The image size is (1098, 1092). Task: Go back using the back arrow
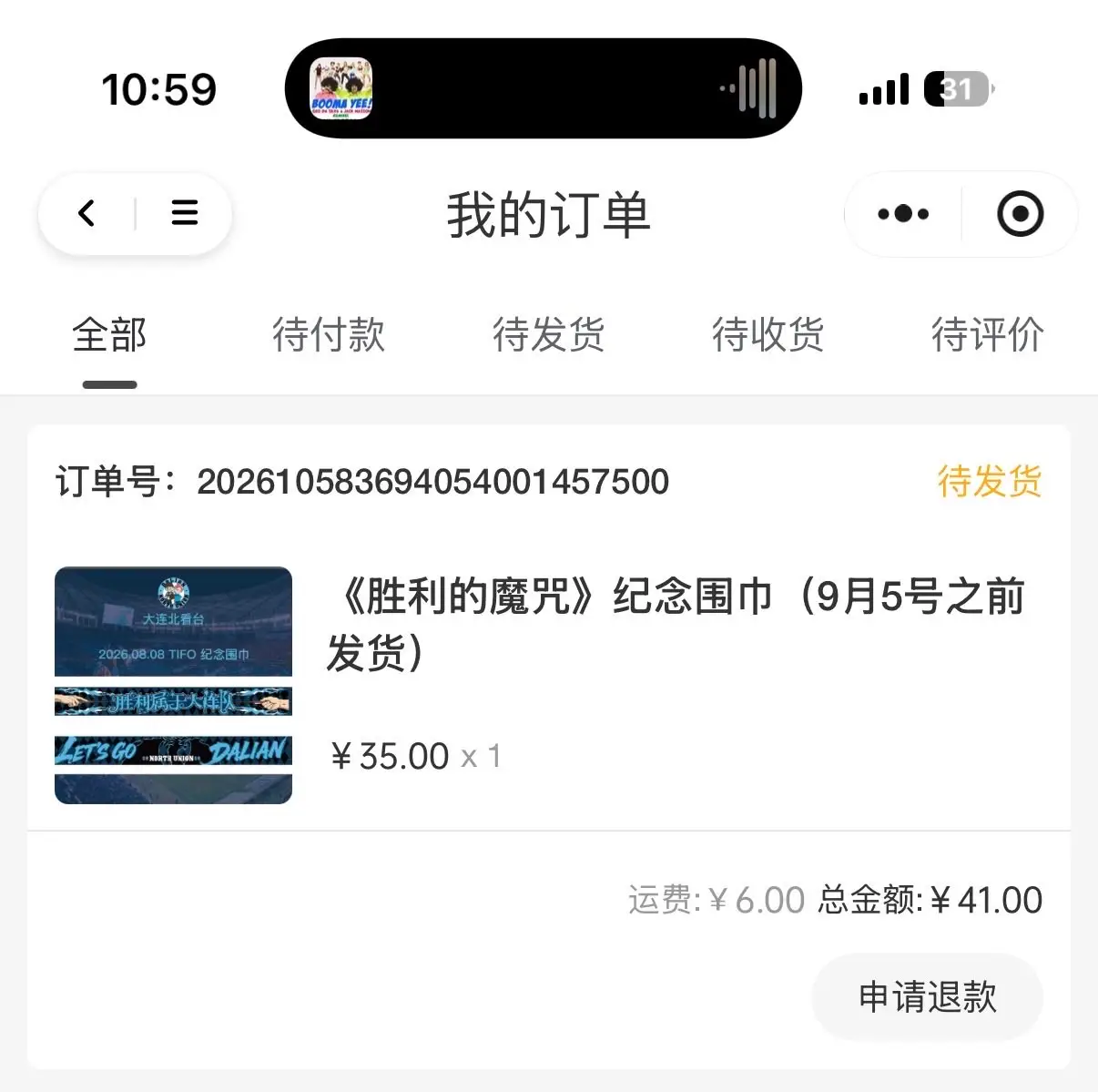coord(86,213)
